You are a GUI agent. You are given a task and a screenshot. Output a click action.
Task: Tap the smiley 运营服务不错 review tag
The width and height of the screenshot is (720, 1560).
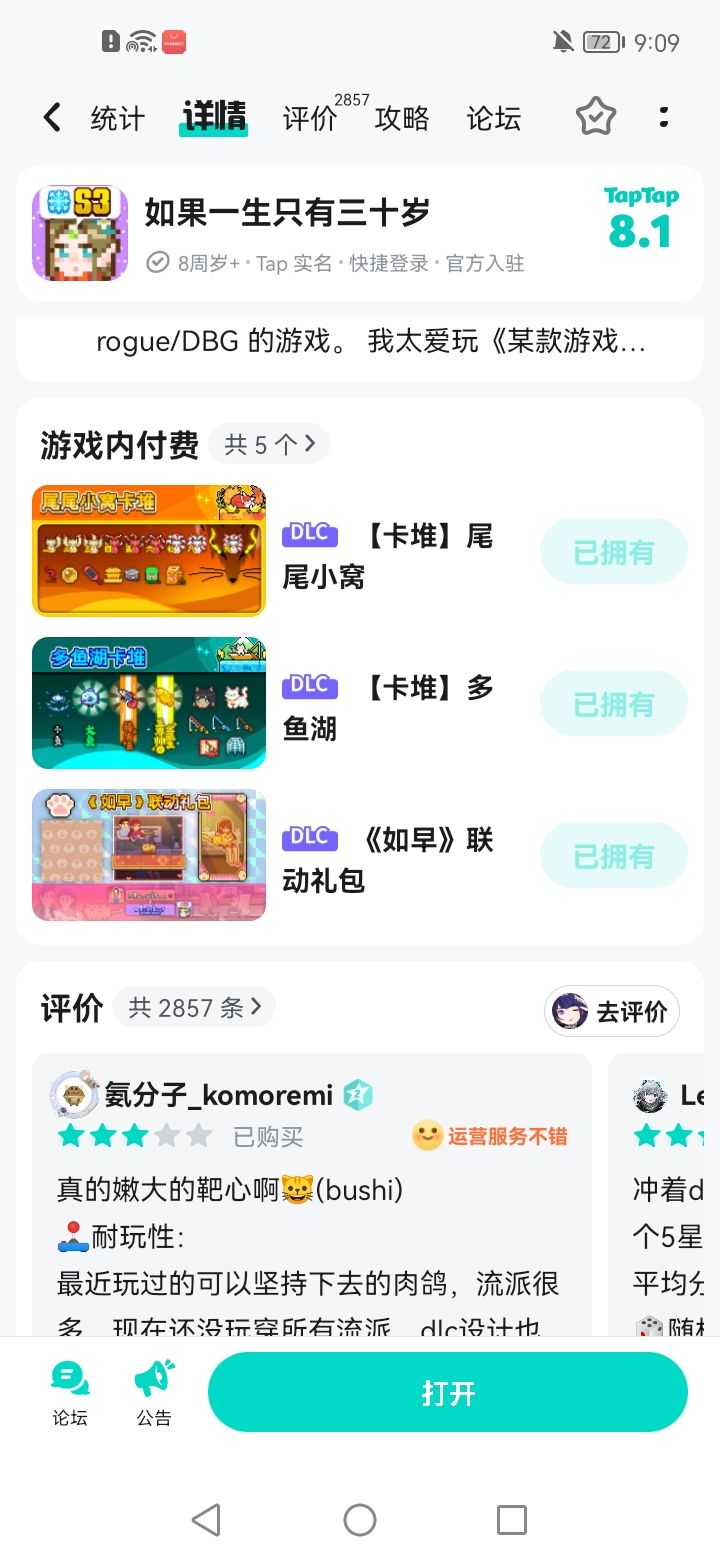coord(489,1136)
